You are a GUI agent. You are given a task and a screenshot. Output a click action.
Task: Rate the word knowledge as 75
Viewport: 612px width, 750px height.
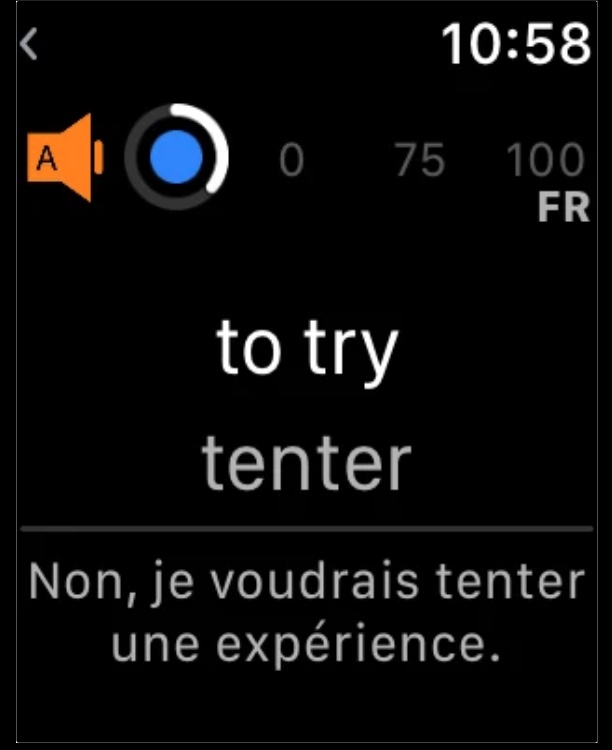(x=420, y=160)
